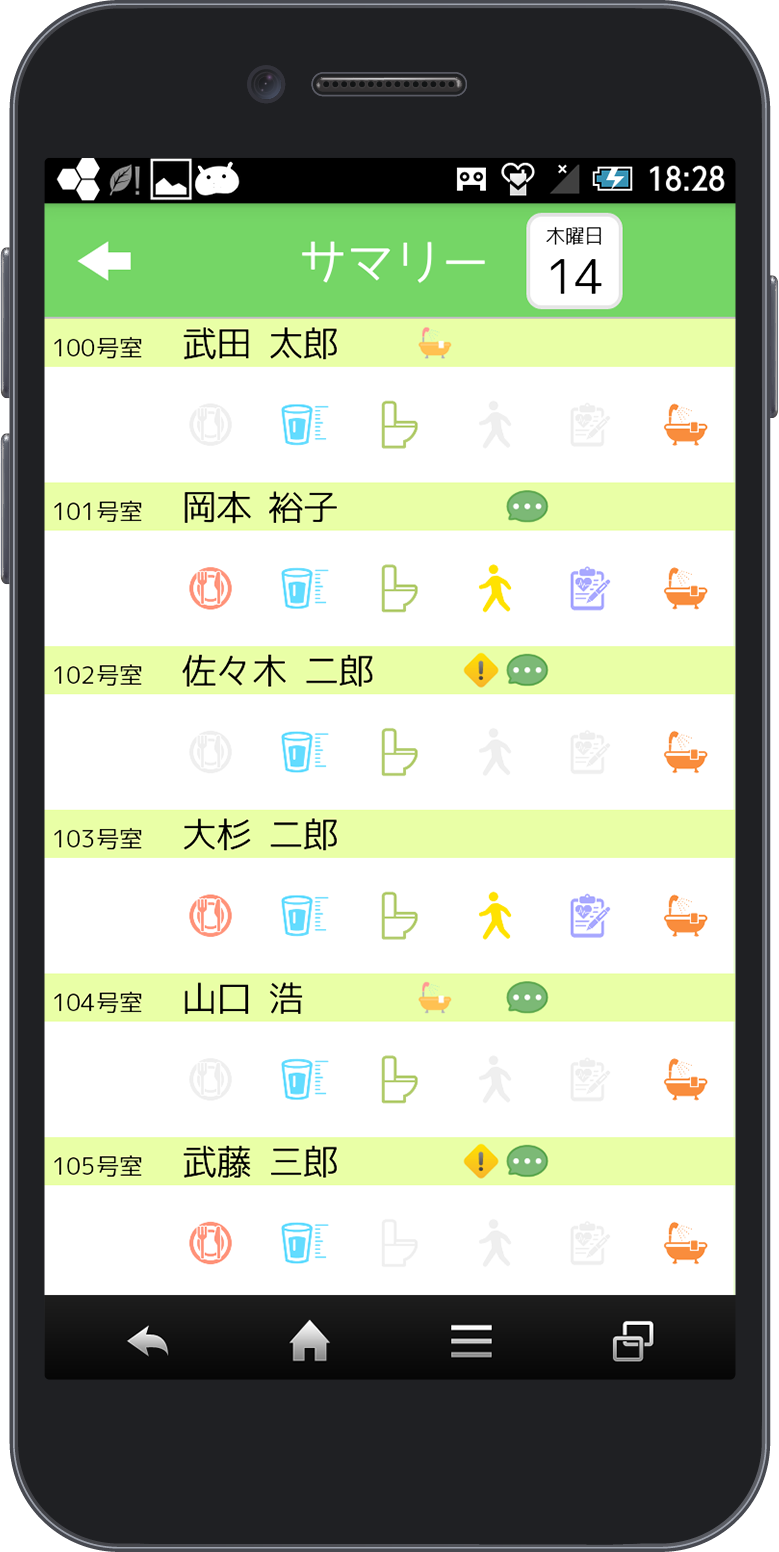Open the meal record for 大杉 二郎
Screen dimensions: 779x1552
pos(211,915)
